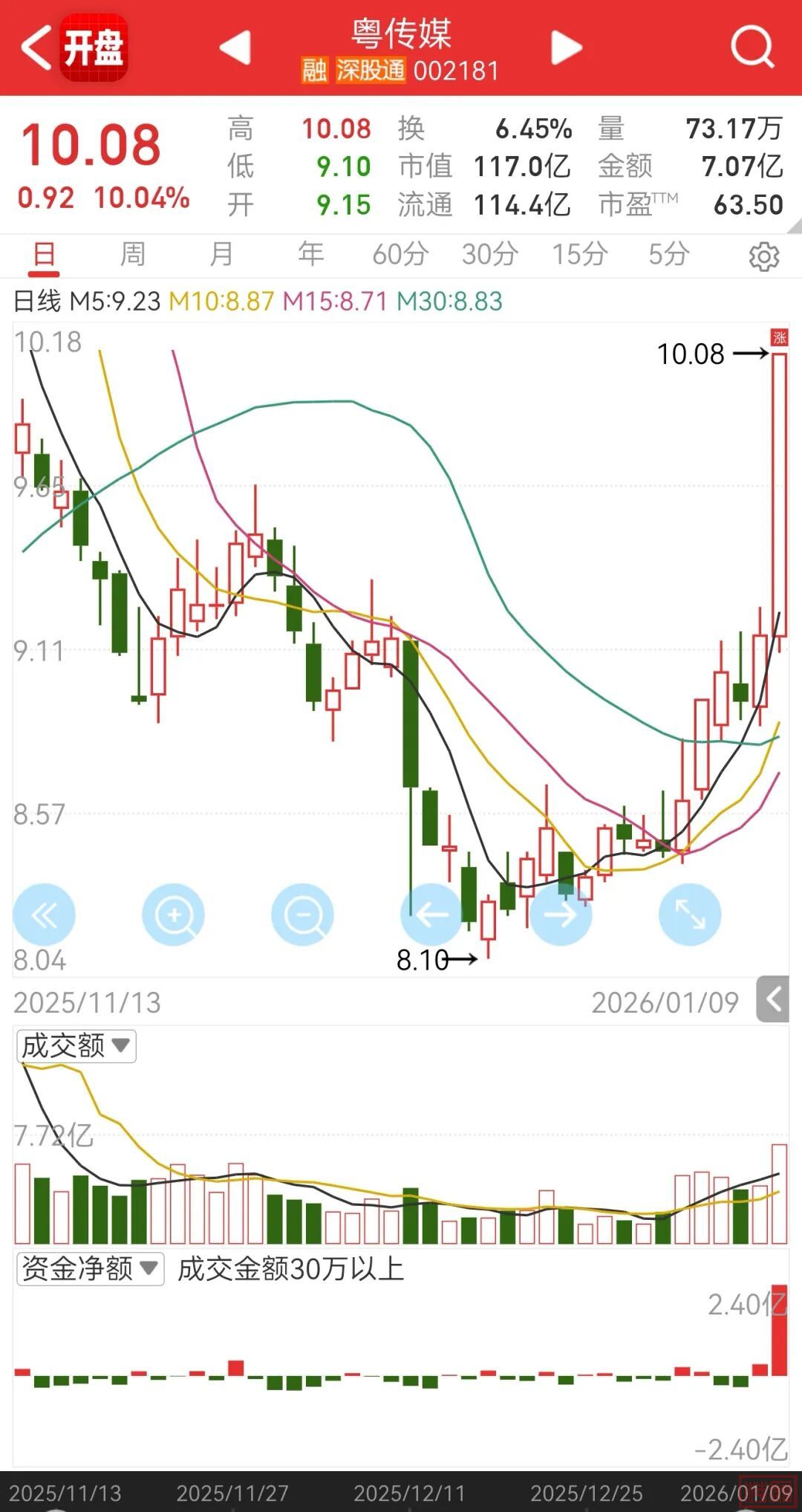This screenshot has width=802, height=1512.
Task: Expand the chart to full screen
Action: coord(690,915)
